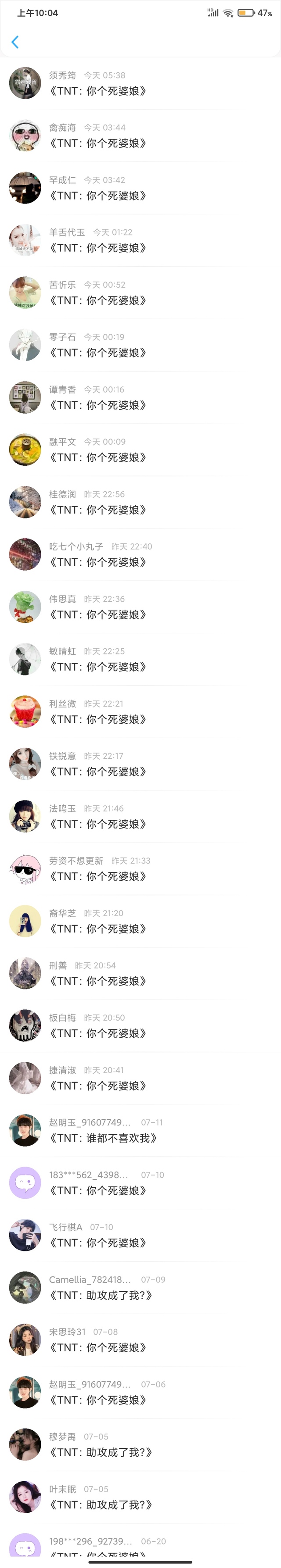
Task: Select 利丝微's row
Action: click(140, 711)
